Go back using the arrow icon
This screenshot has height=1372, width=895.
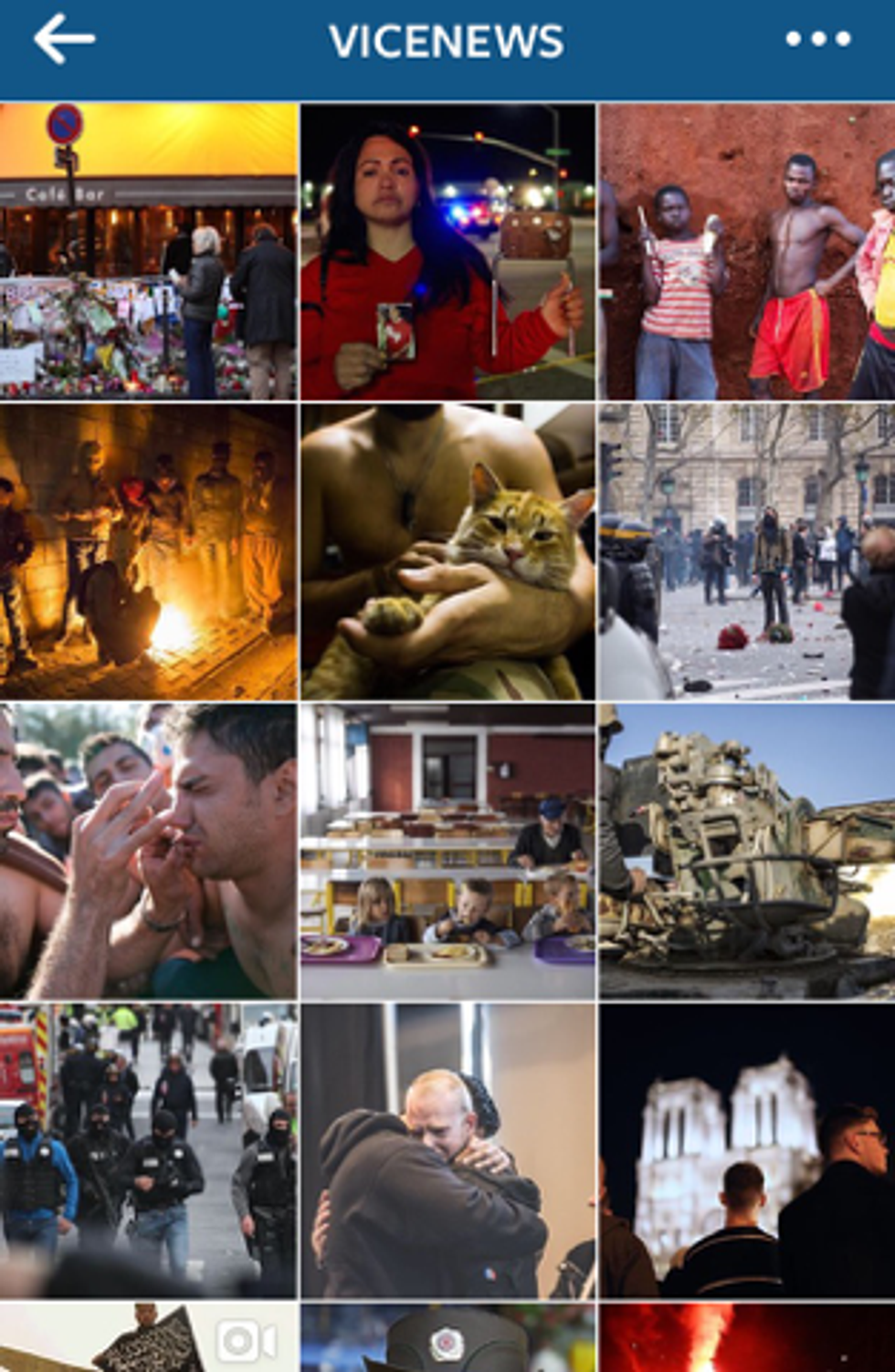click(64, 39)
